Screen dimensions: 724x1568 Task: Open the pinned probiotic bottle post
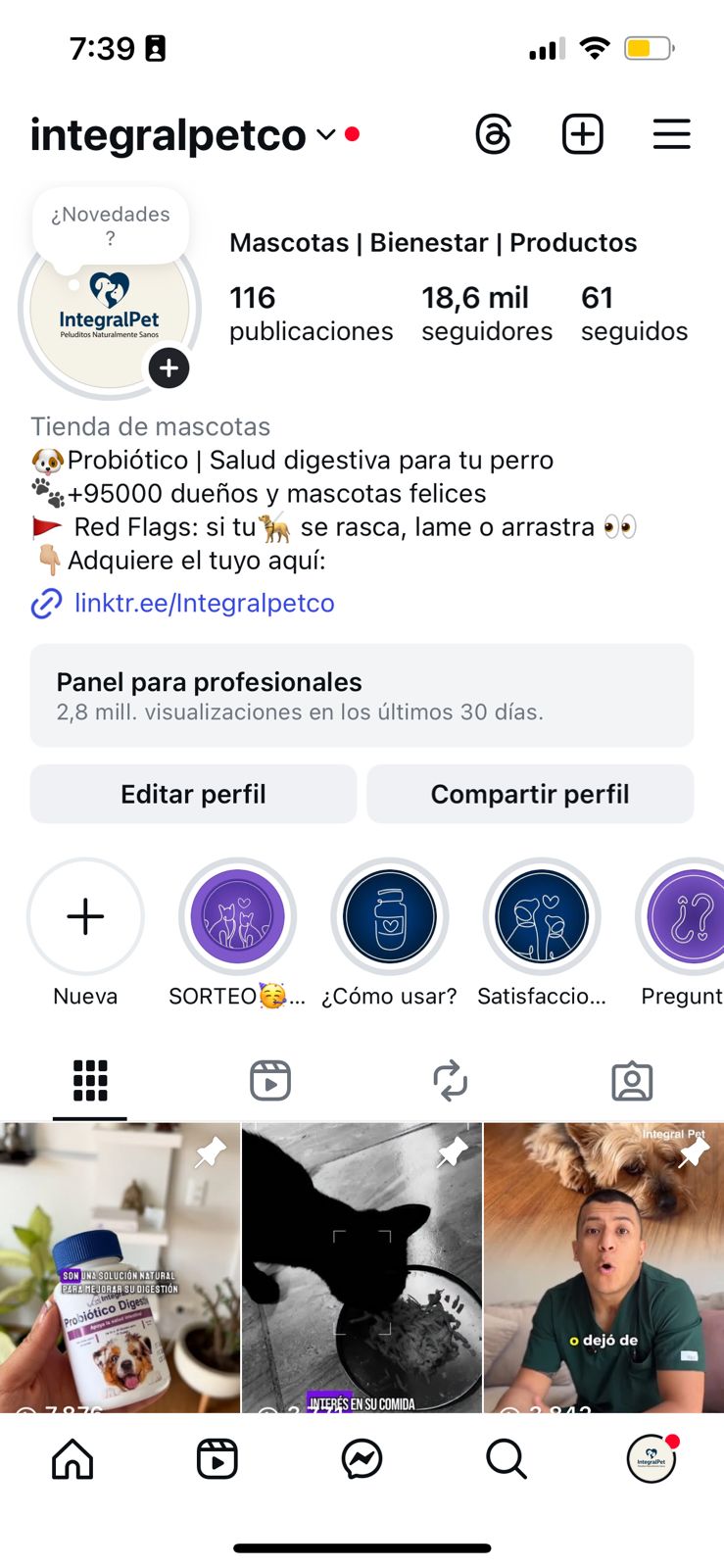point(120,1266)
